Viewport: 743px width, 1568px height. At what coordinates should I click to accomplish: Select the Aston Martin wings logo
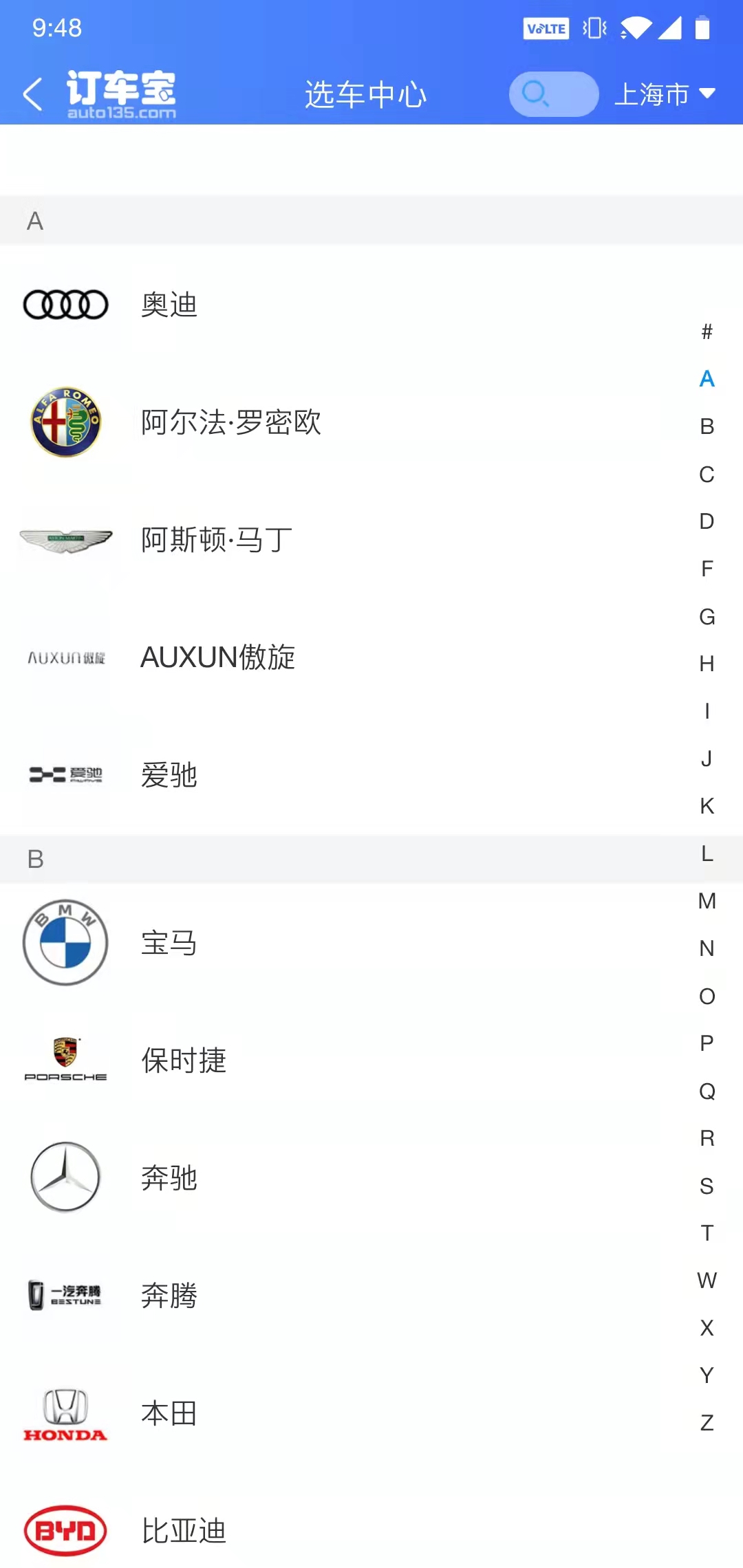click(x=65, y=539)
